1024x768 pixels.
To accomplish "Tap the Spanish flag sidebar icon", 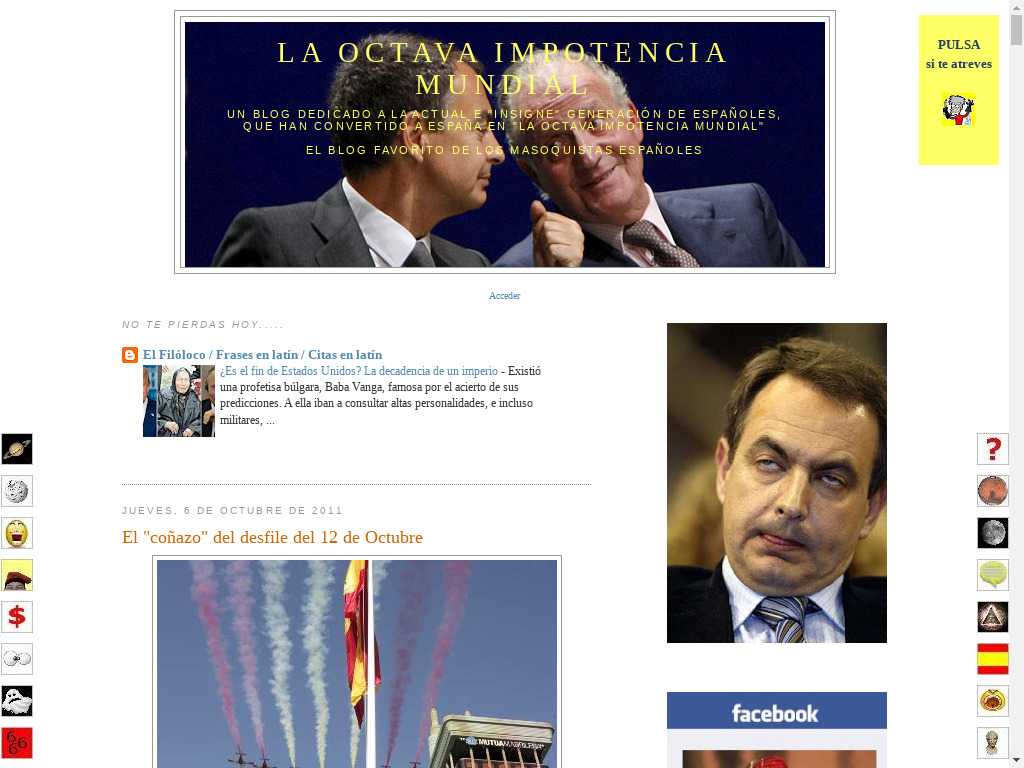I will click(992, 659).
